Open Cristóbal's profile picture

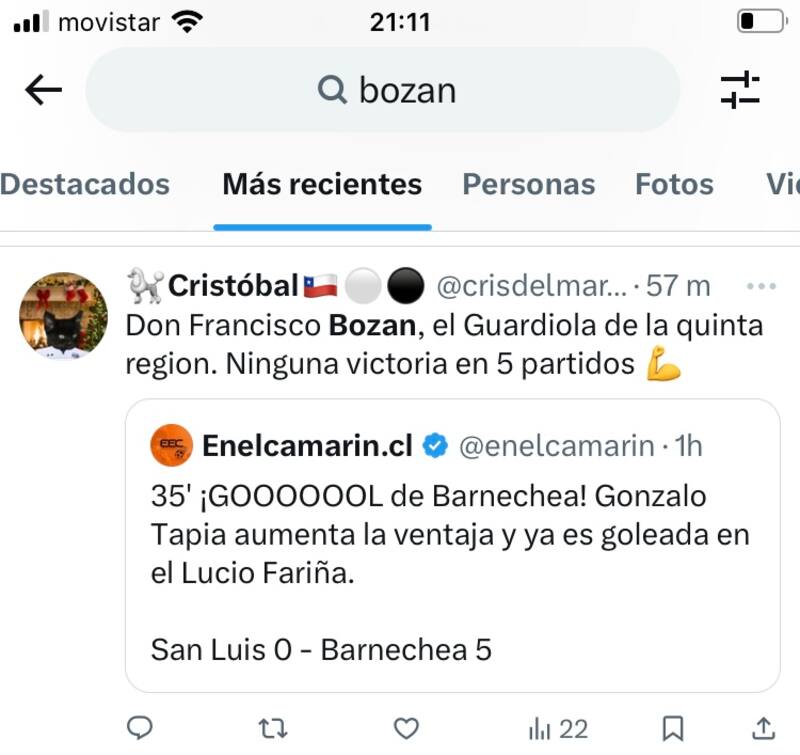64,315
